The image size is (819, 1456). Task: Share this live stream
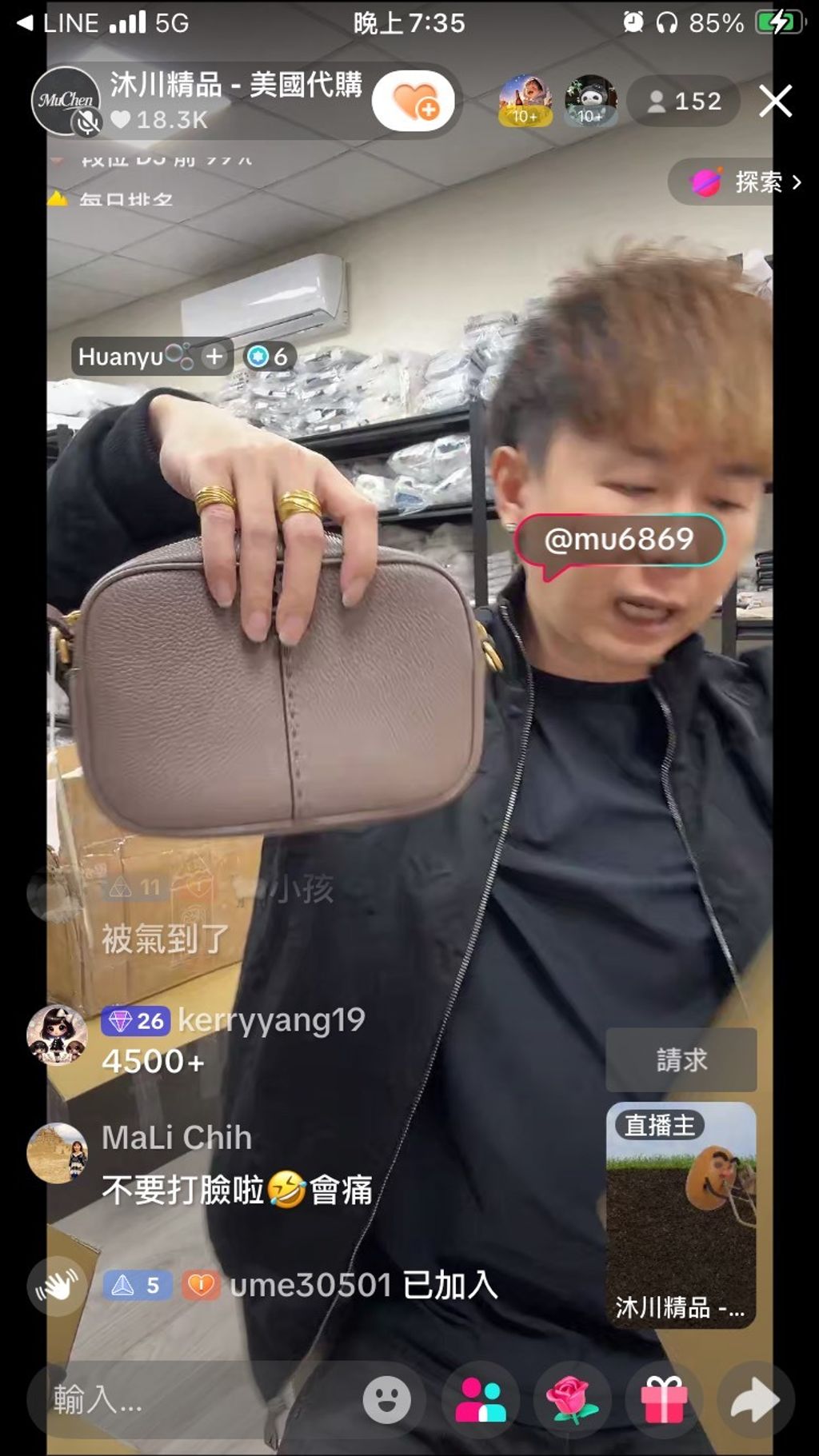pyautogui.click(x=756, y=1400)
